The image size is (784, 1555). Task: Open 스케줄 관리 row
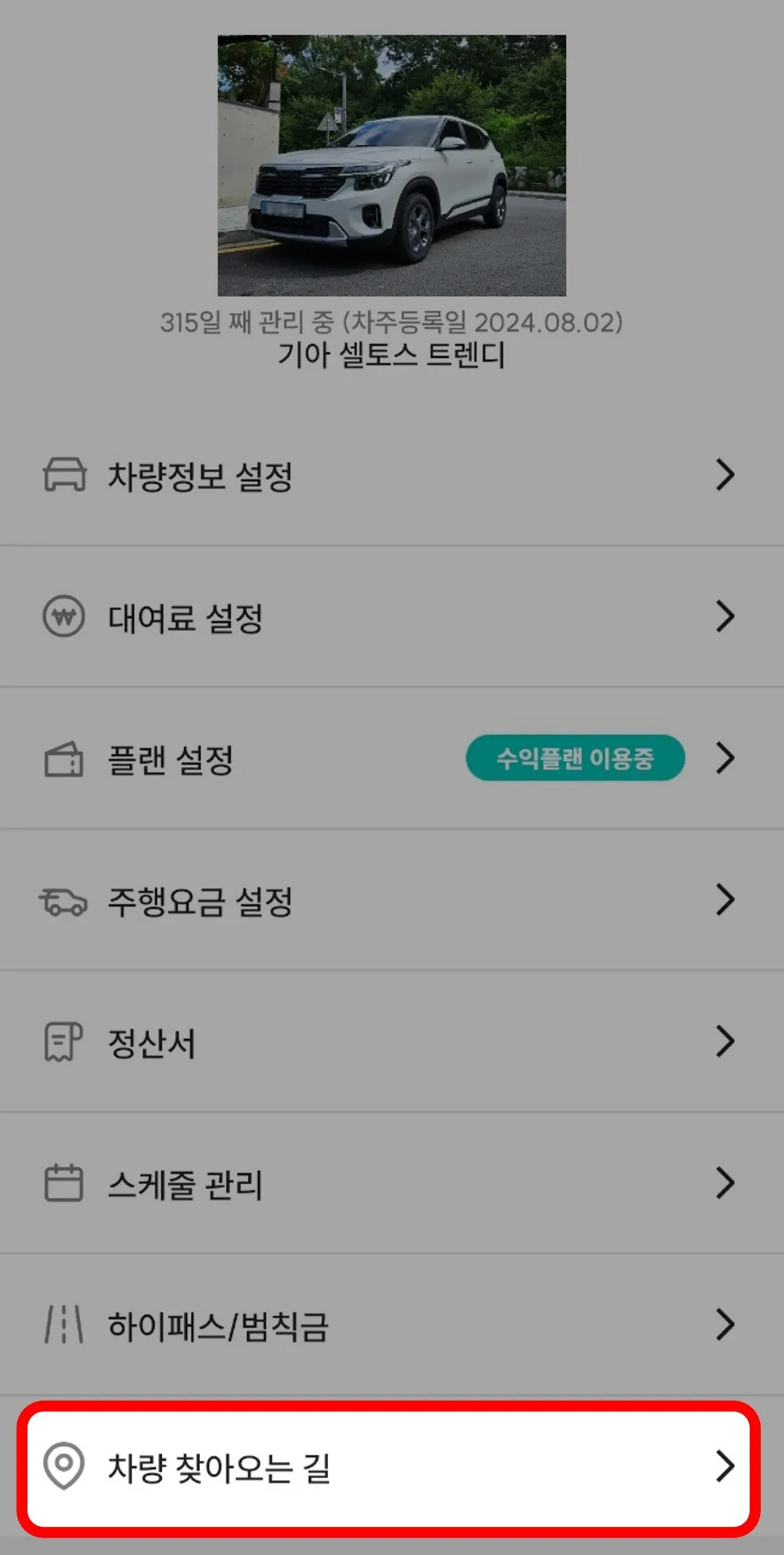tap(392, 1183)
